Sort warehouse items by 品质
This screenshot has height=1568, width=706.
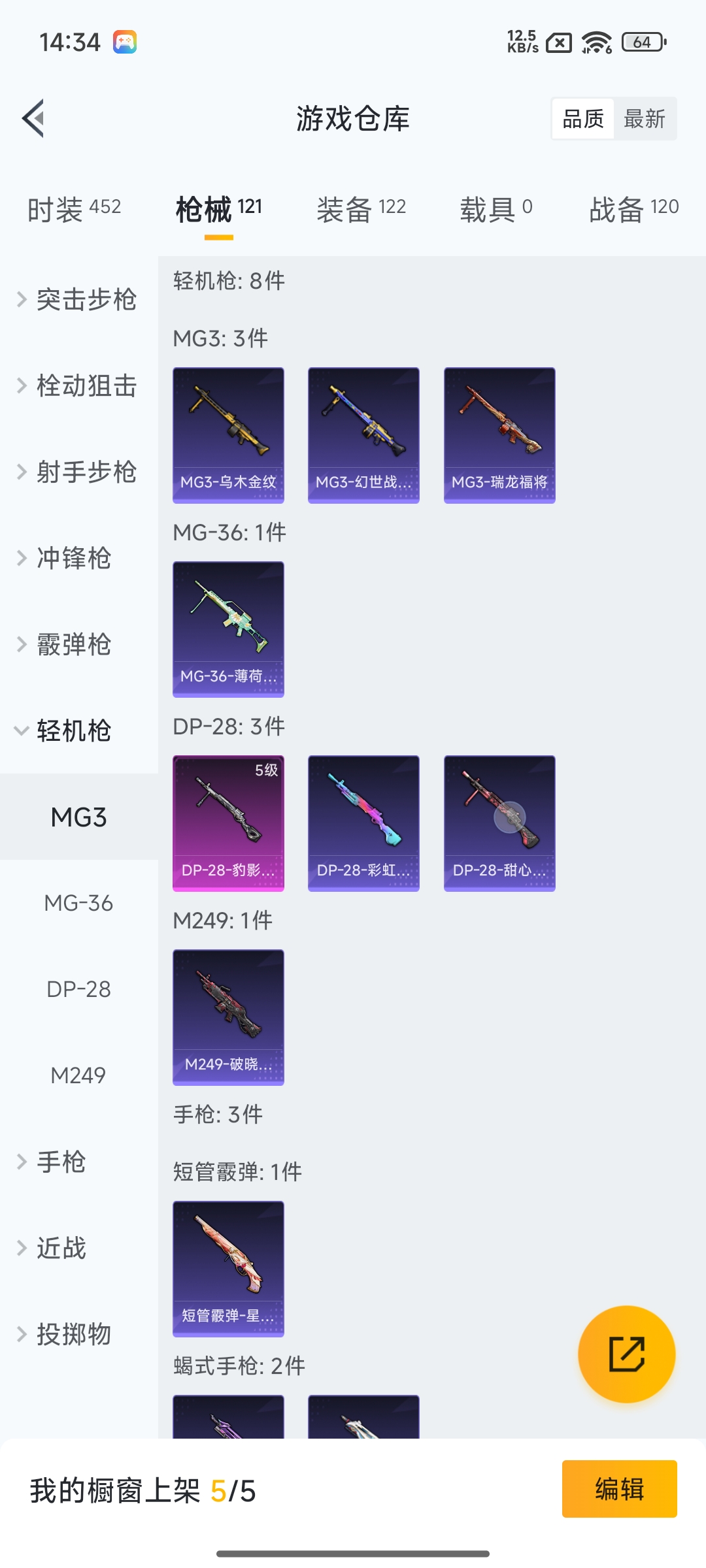click(x=584, y=118)
